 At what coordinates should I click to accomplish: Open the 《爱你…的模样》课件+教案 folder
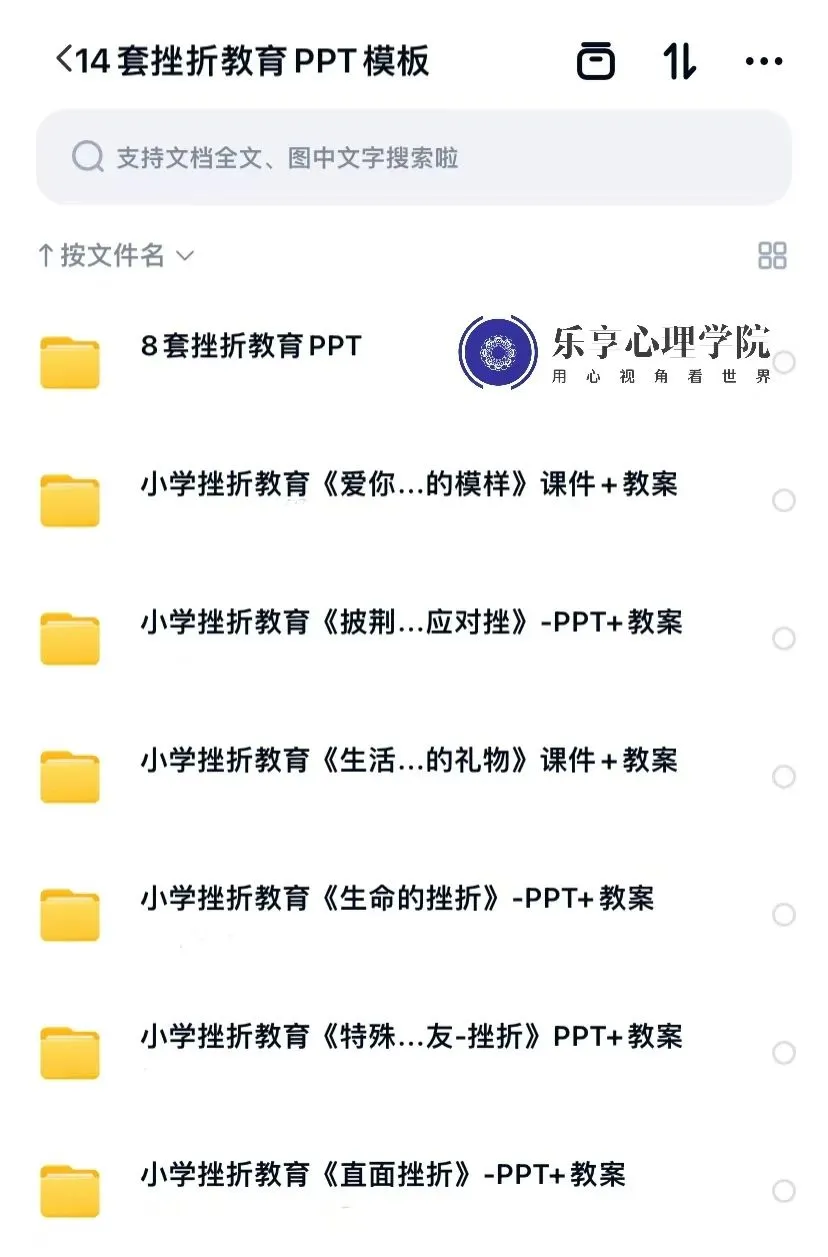coord(408,485)
